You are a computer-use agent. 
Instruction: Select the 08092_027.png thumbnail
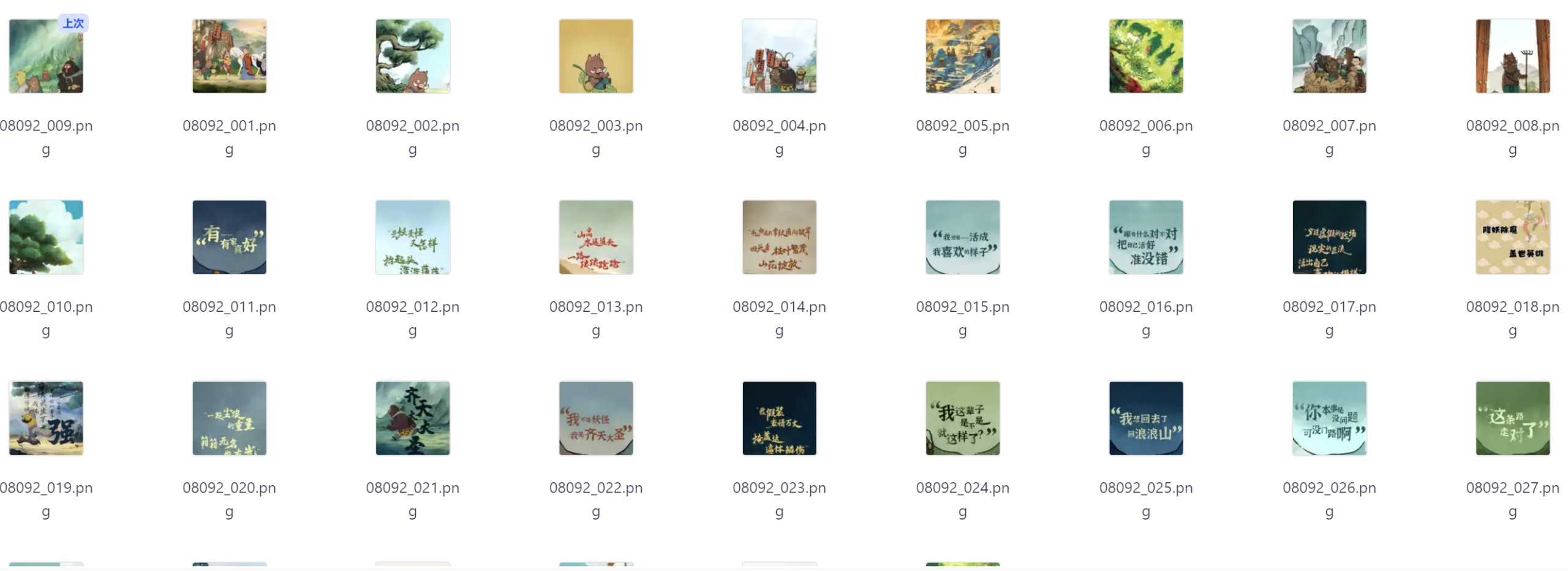click(1512, 418)
